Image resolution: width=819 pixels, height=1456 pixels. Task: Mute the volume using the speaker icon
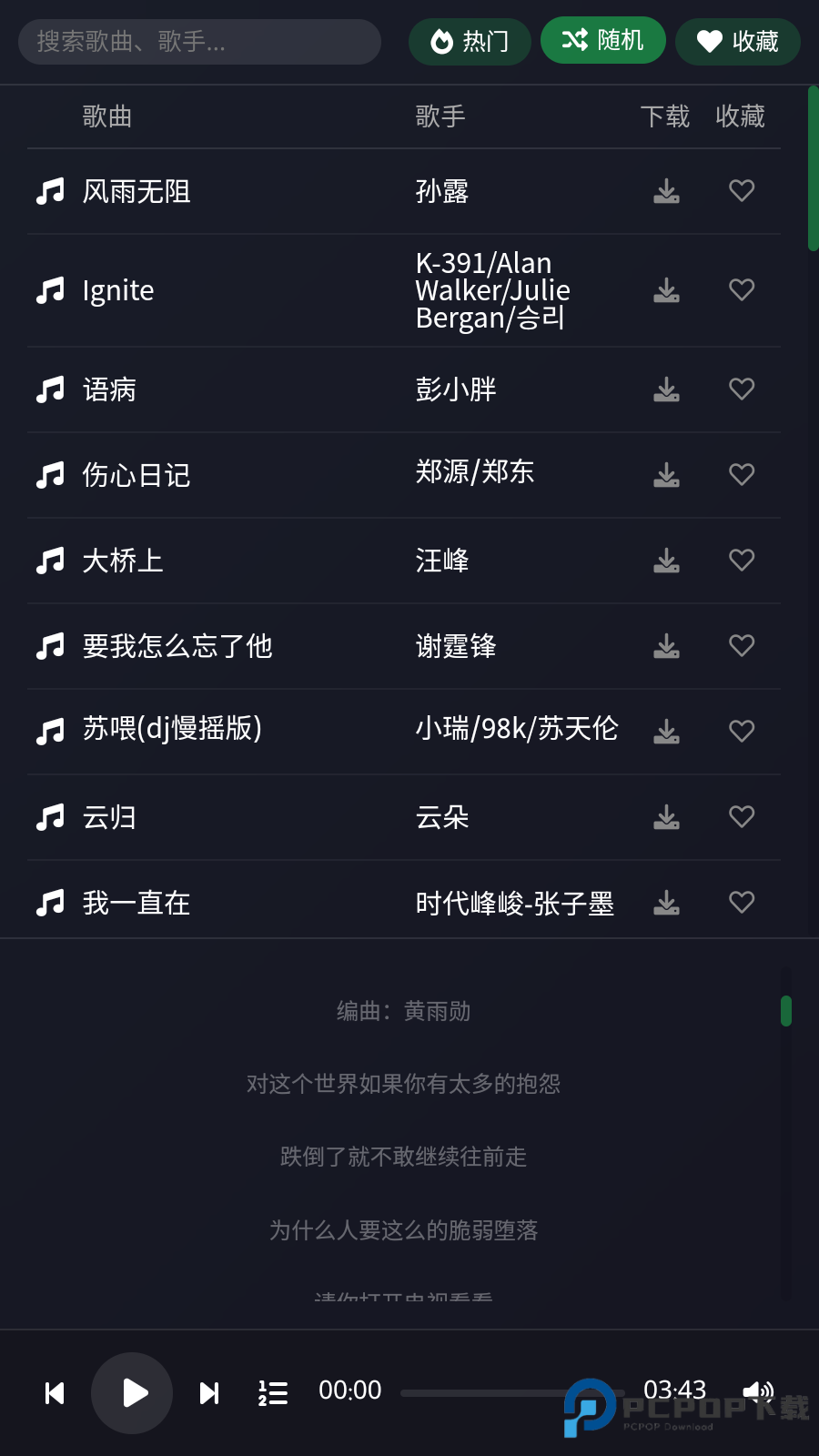pos(758,1390)
